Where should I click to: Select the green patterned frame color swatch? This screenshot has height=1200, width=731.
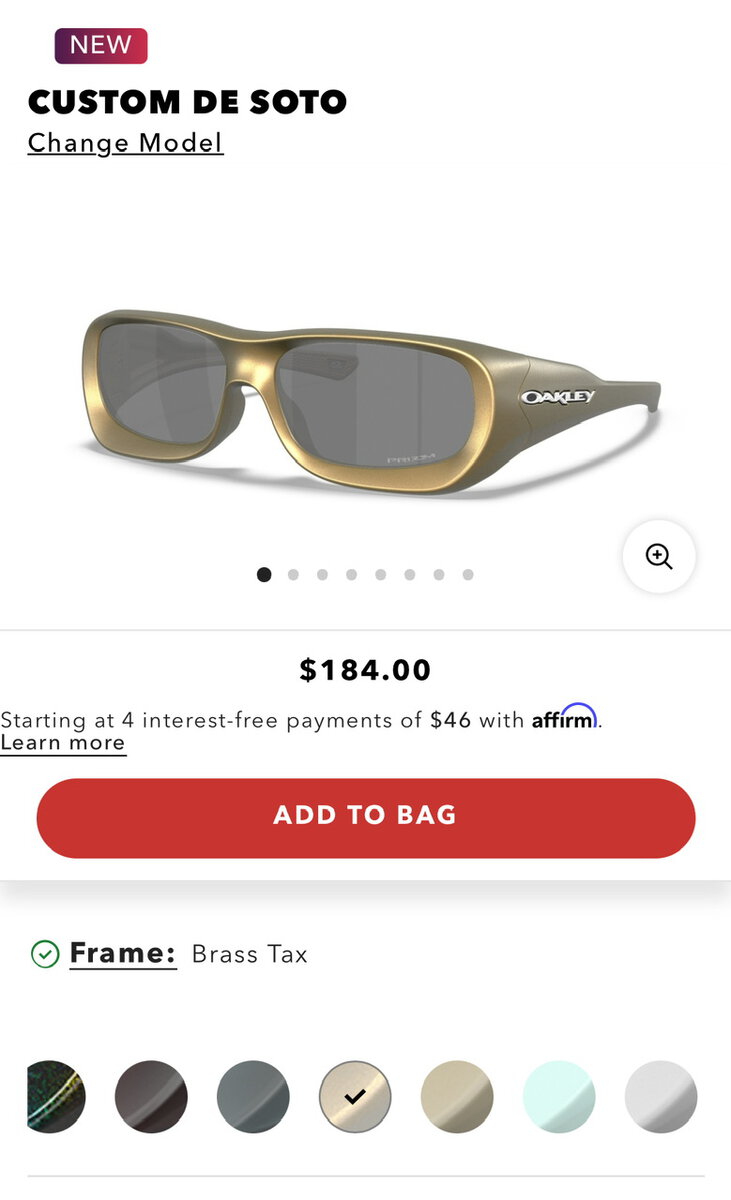(x=55, y=1097)
